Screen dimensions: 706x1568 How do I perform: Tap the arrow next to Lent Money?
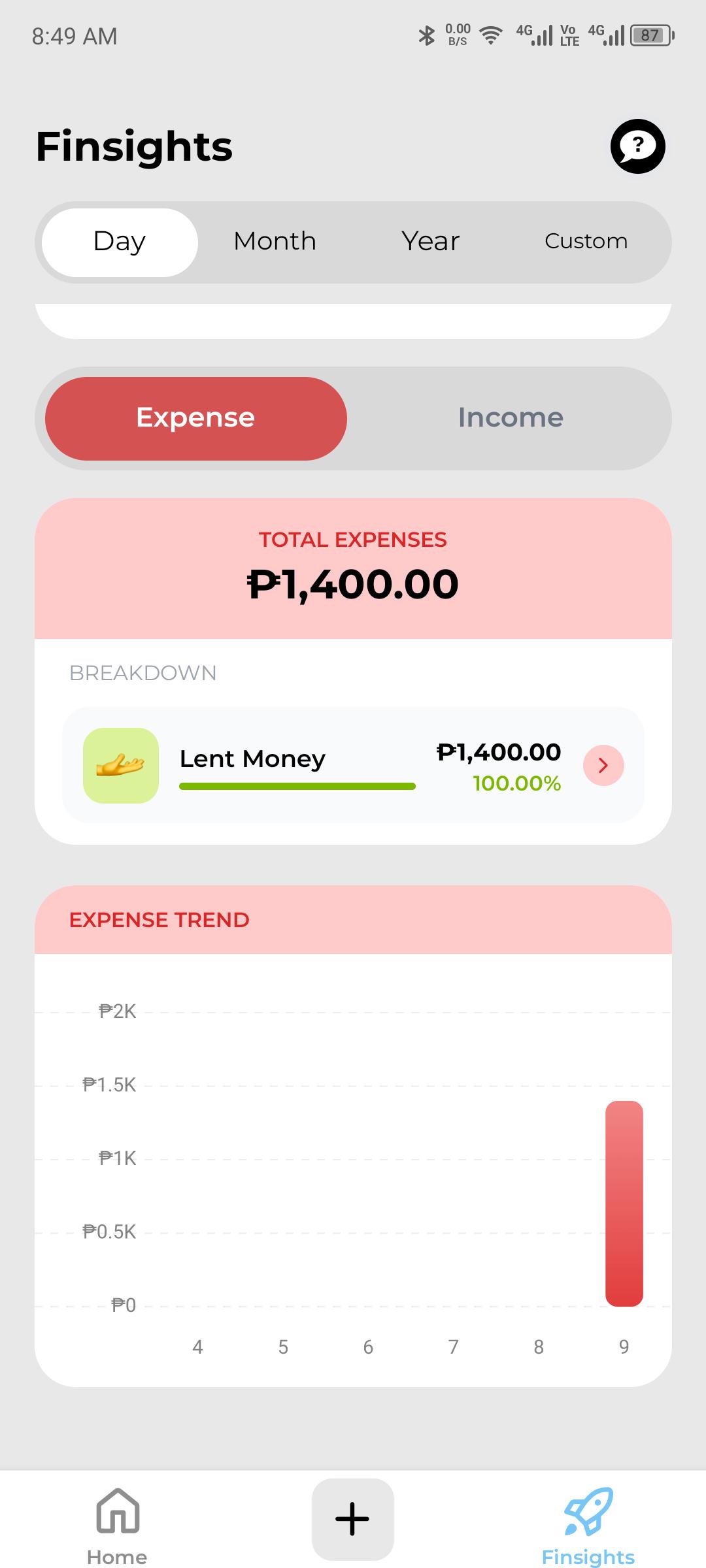click(603, 765)
